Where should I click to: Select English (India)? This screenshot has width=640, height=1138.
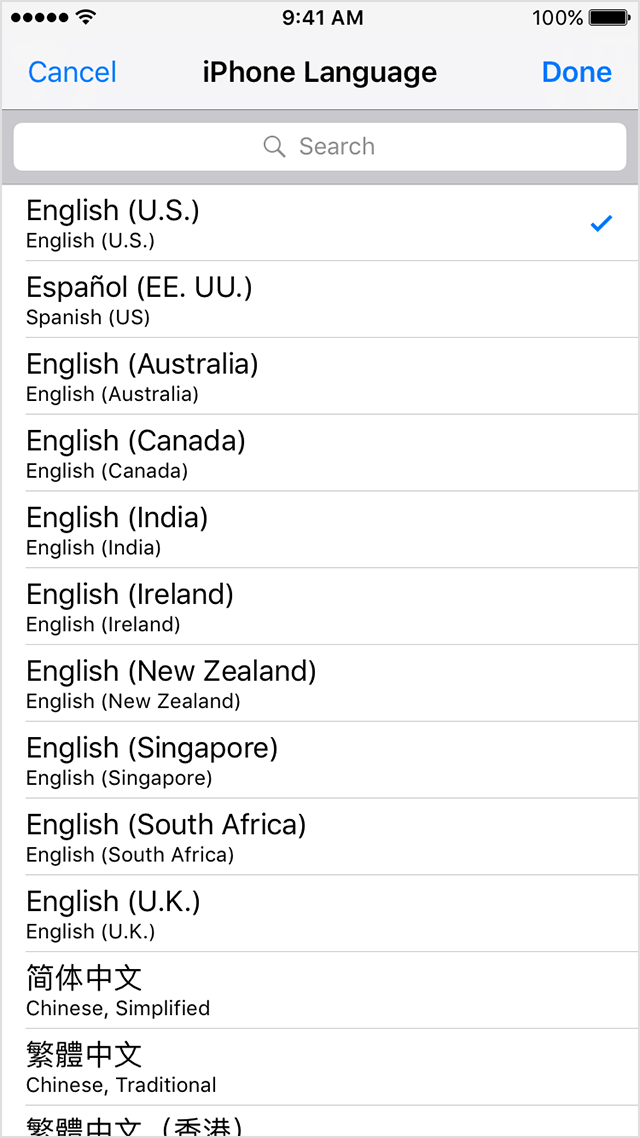320,530
